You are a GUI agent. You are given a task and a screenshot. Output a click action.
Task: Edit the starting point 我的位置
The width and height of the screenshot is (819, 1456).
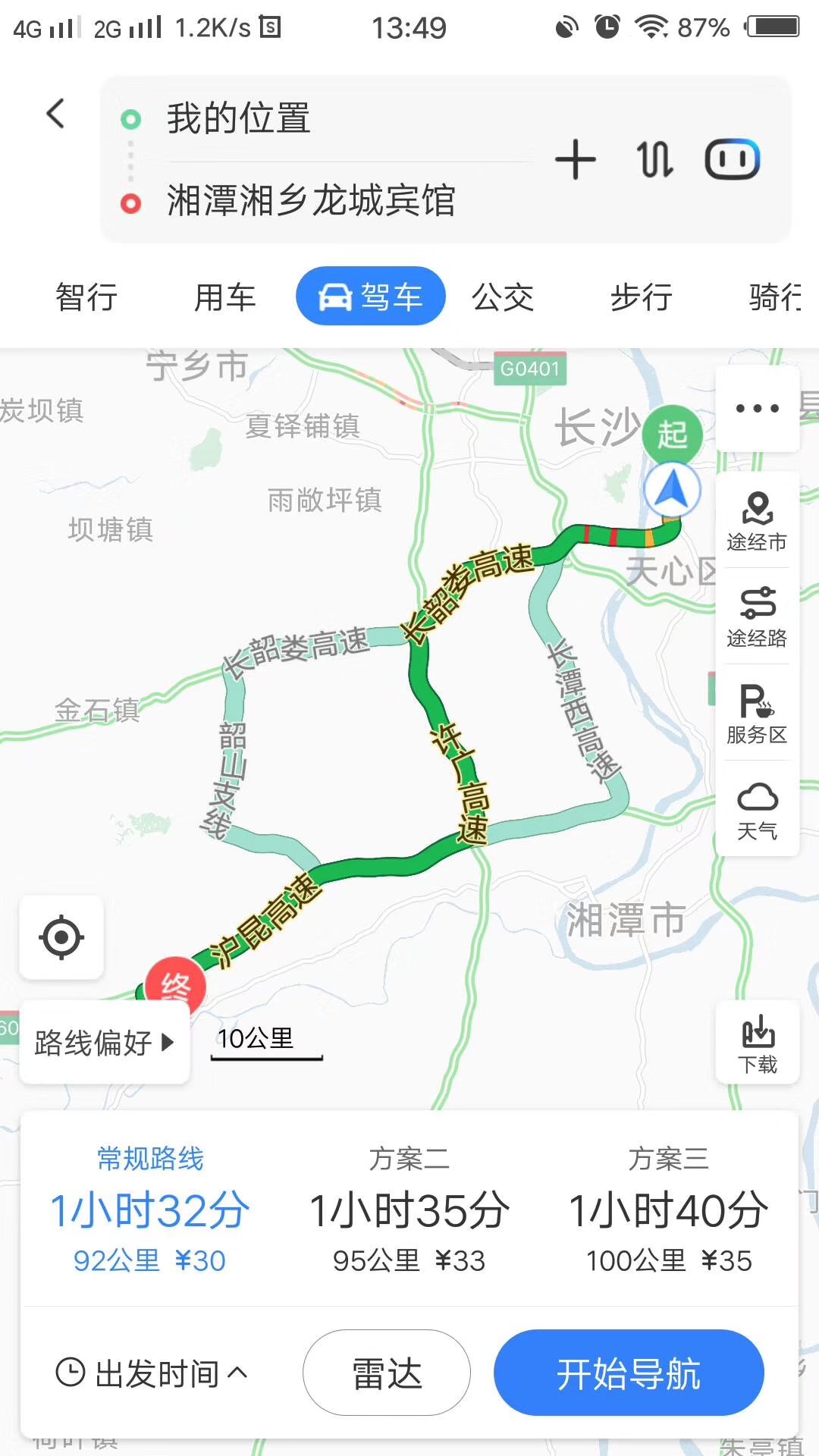pyautogui.click(x=239, y=119)
